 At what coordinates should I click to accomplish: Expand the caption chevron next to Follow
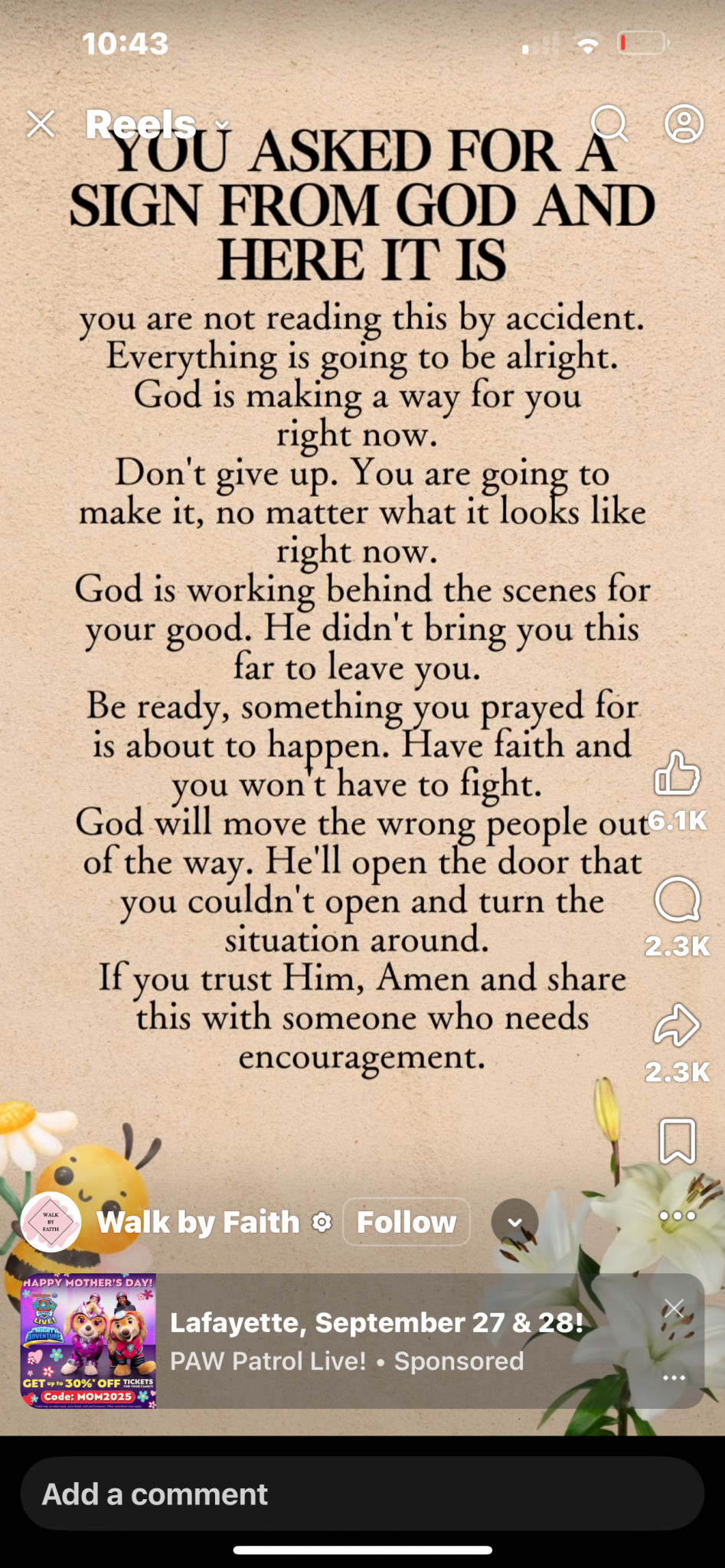[x=515, y=1222]
